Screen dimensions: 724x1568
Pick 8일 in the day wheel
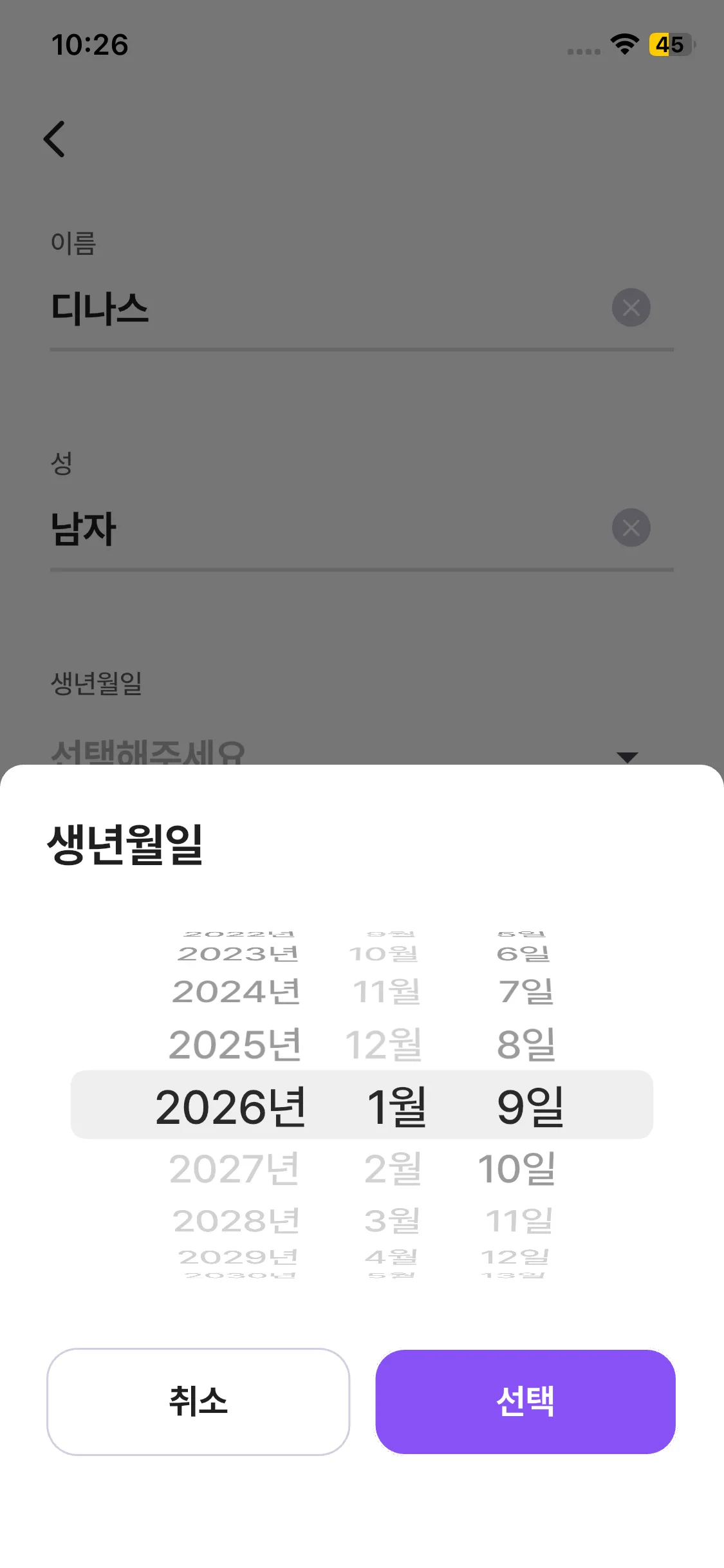click(526, 1044)
